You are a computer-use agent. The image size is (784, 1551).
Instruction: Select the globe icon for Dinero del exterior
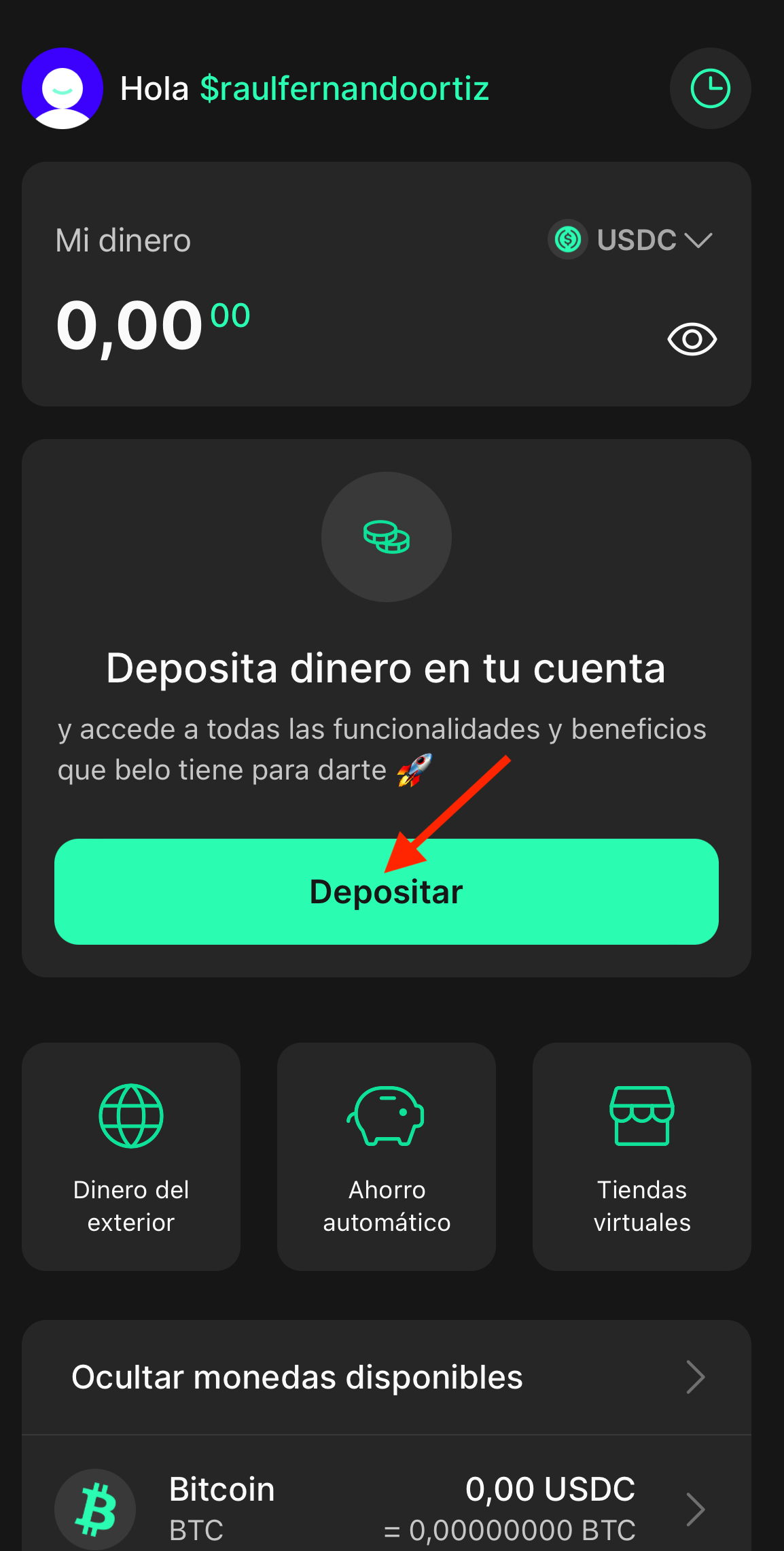point(130,1115)
